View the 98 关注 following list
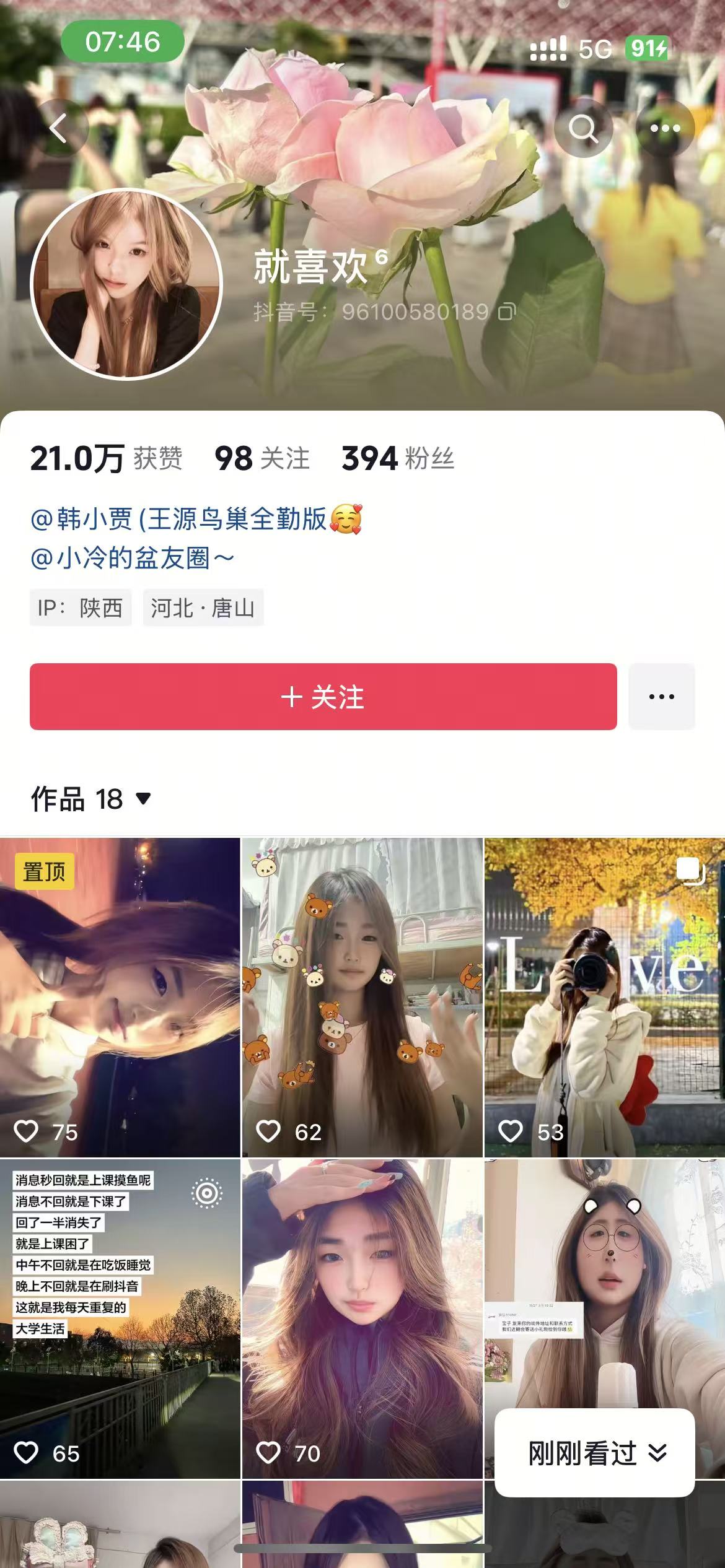Viewport: 725px width, 1568px height. tap(261, 459)
